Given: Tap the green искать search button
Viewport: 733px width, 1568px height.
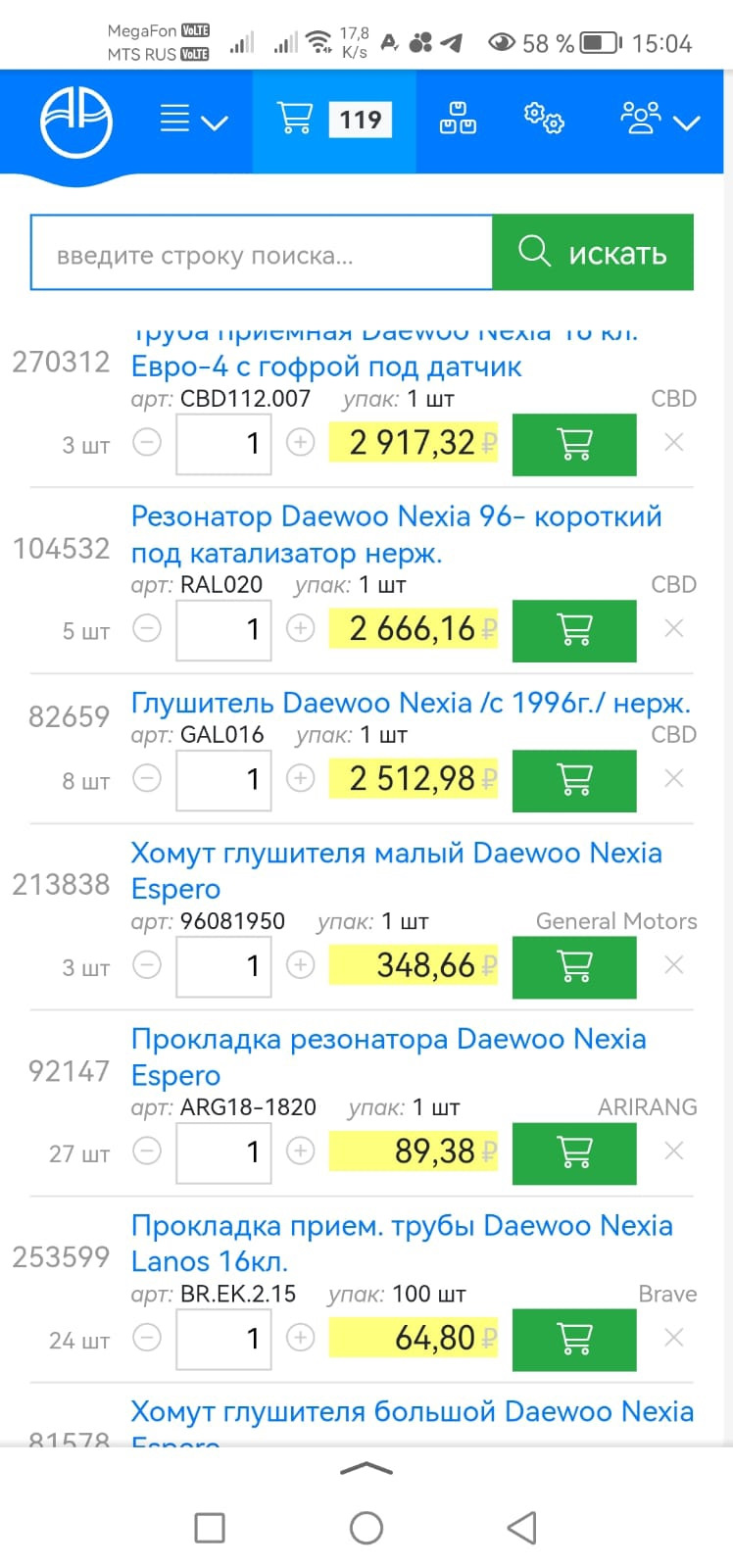Looking at the screenshot, I should coord(593,252).
